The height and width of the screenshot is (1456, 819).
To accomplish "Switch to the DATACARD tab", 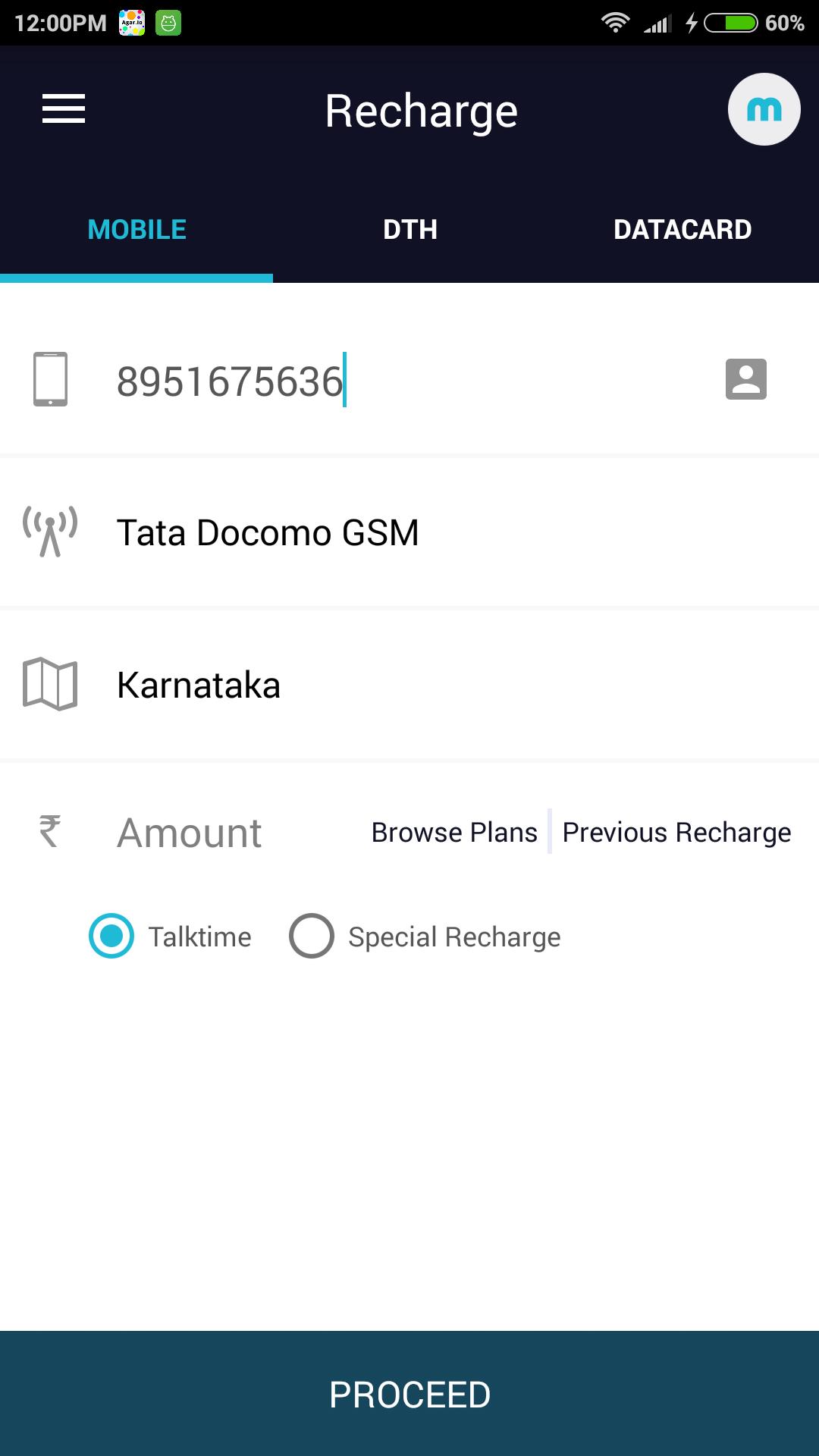I will point(681,229).
